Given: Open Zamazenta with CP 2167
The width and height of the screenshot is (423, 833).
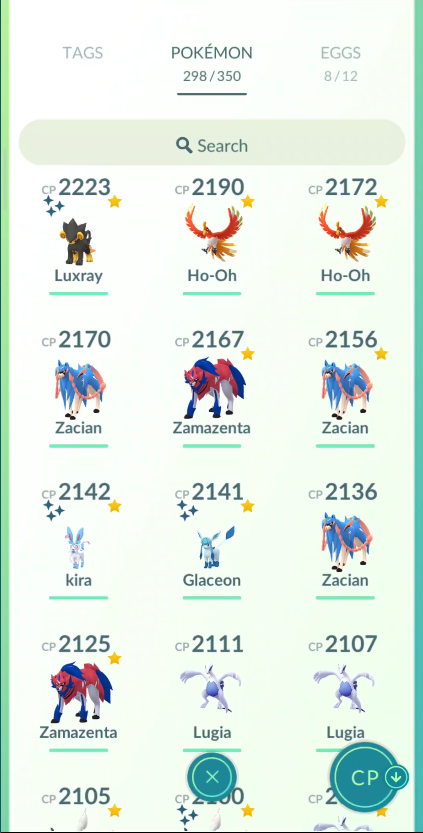Looking at the screenshot, I should pyautogui.click(x=212, y=389).
